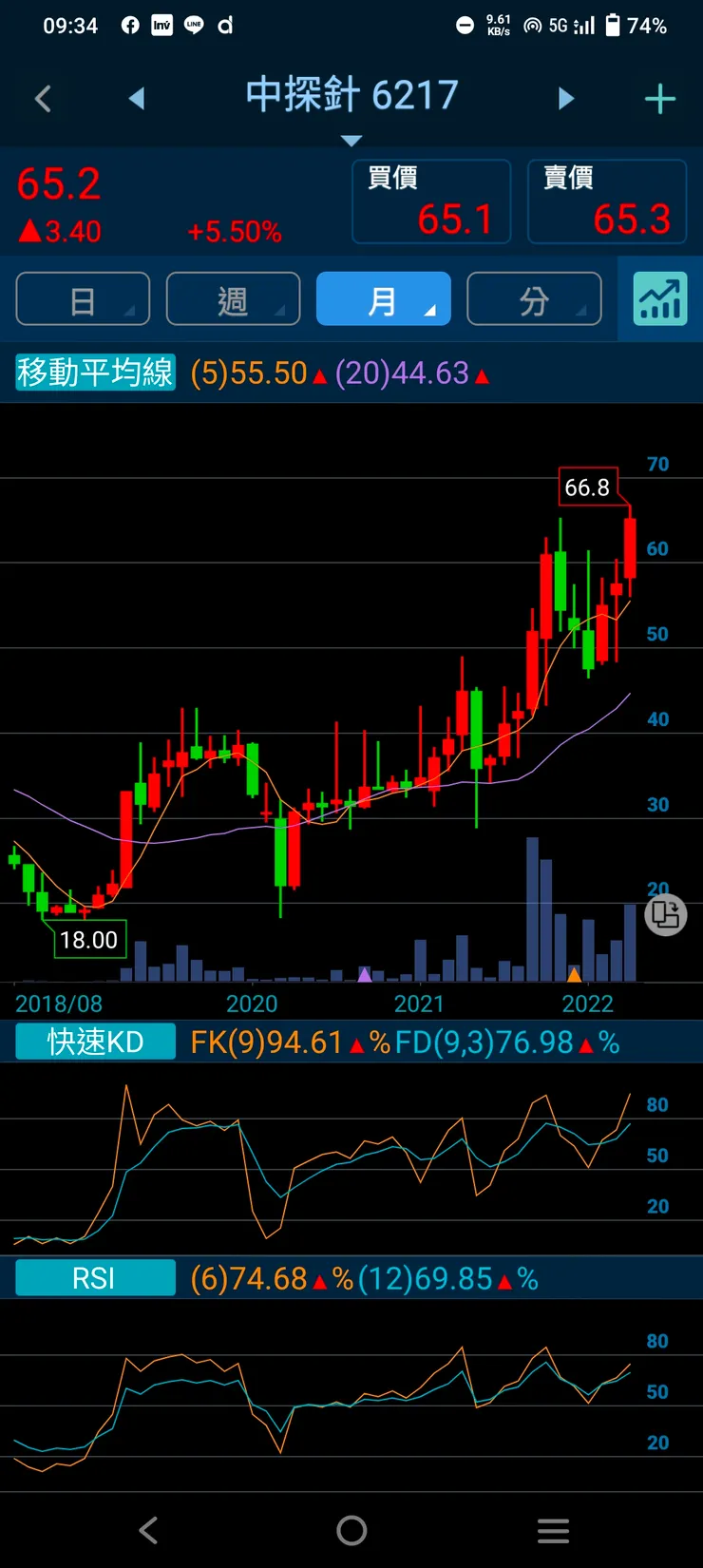Viewport: 703px width, 1568px height.
Task: Open the chart indicator settings icon
Action: pyautogui.click(x=660, y=299)
